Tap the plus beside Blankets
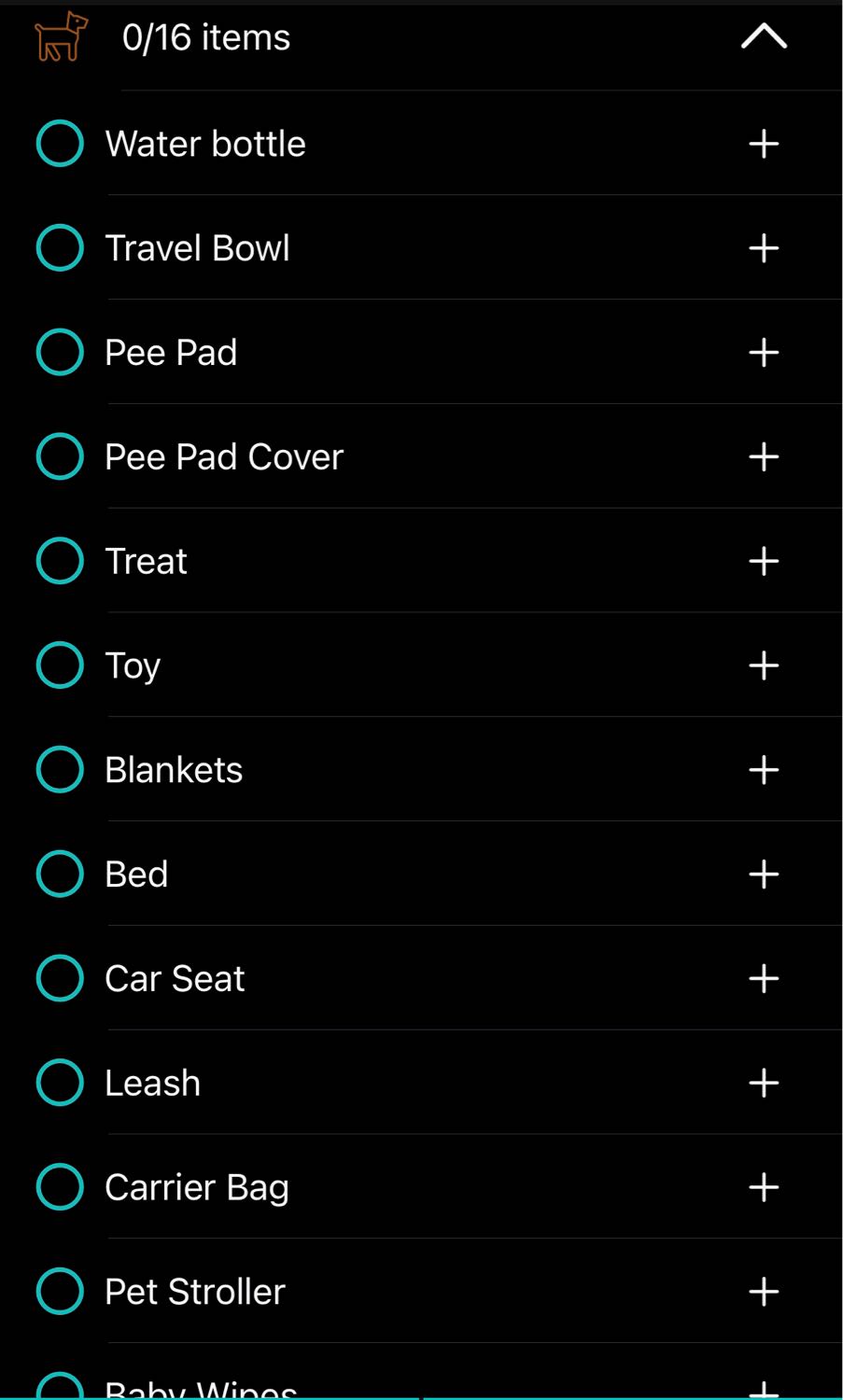The image size is (843, 1400). tap(764, 770)
